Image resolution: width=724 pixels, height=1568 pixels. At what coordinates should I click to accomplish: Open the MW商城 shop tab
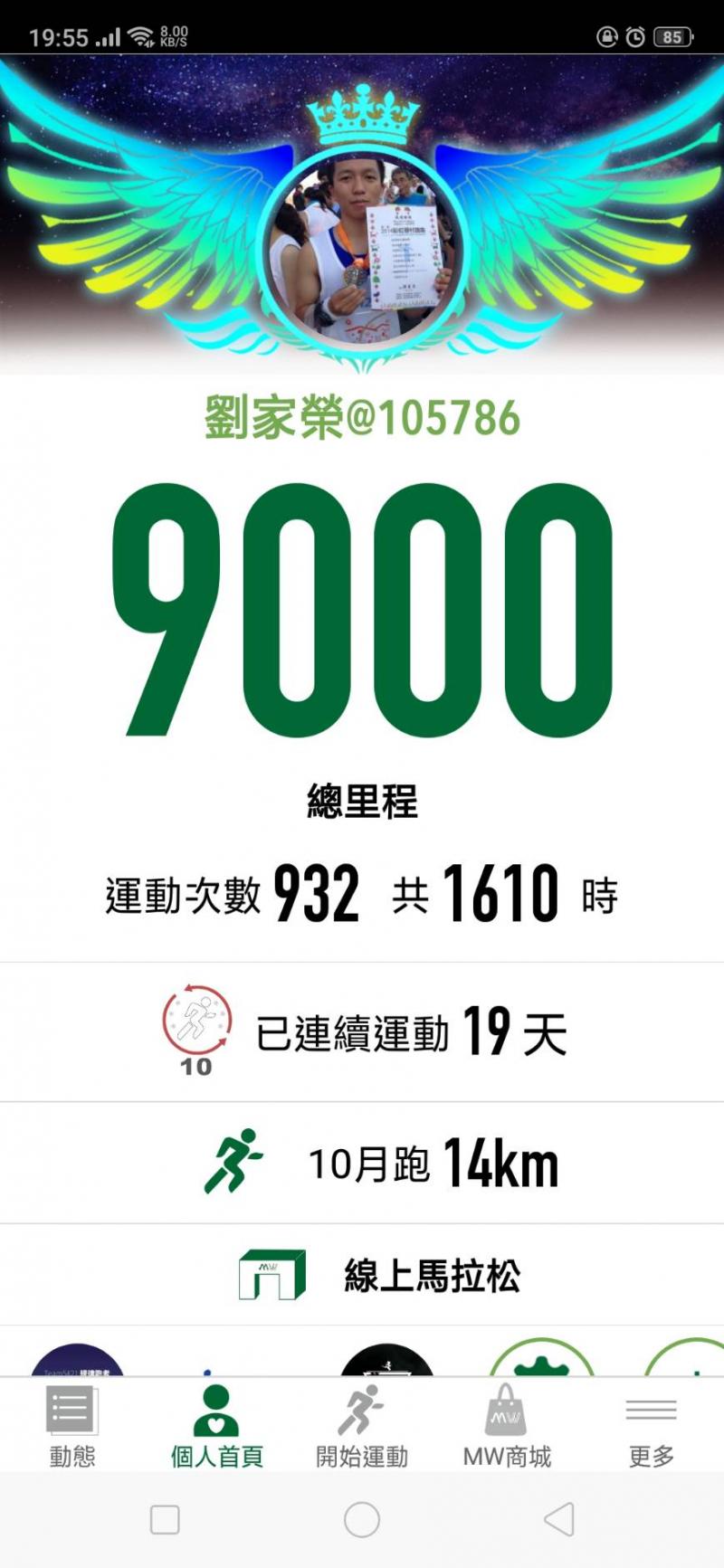click(x=507, y=1425)
